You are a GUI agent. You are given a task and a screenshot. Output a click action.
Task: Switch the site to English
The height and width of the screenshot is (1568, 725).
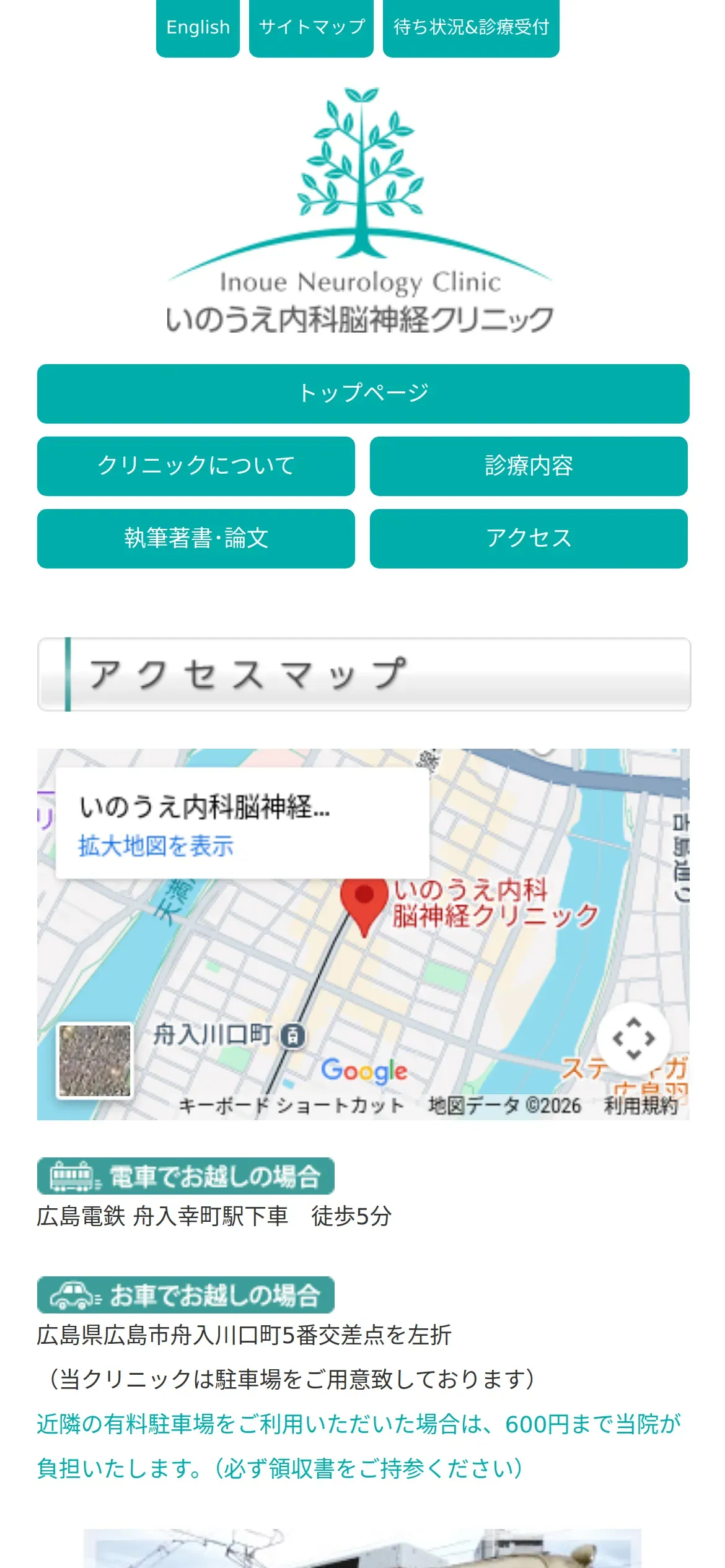198,27
